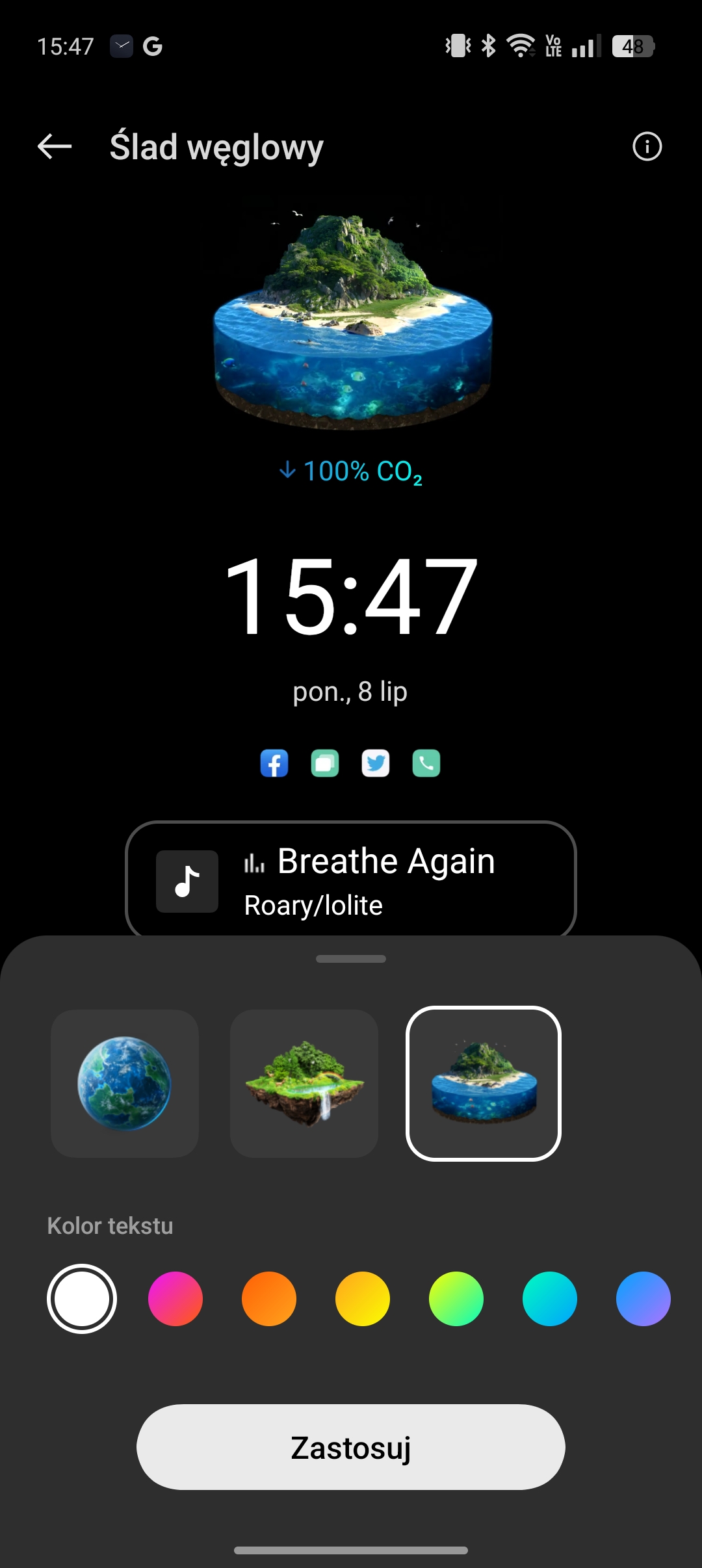Apply the green text color
Image resolution: width=702 pixels, height=1568 pixels.
456,1299
